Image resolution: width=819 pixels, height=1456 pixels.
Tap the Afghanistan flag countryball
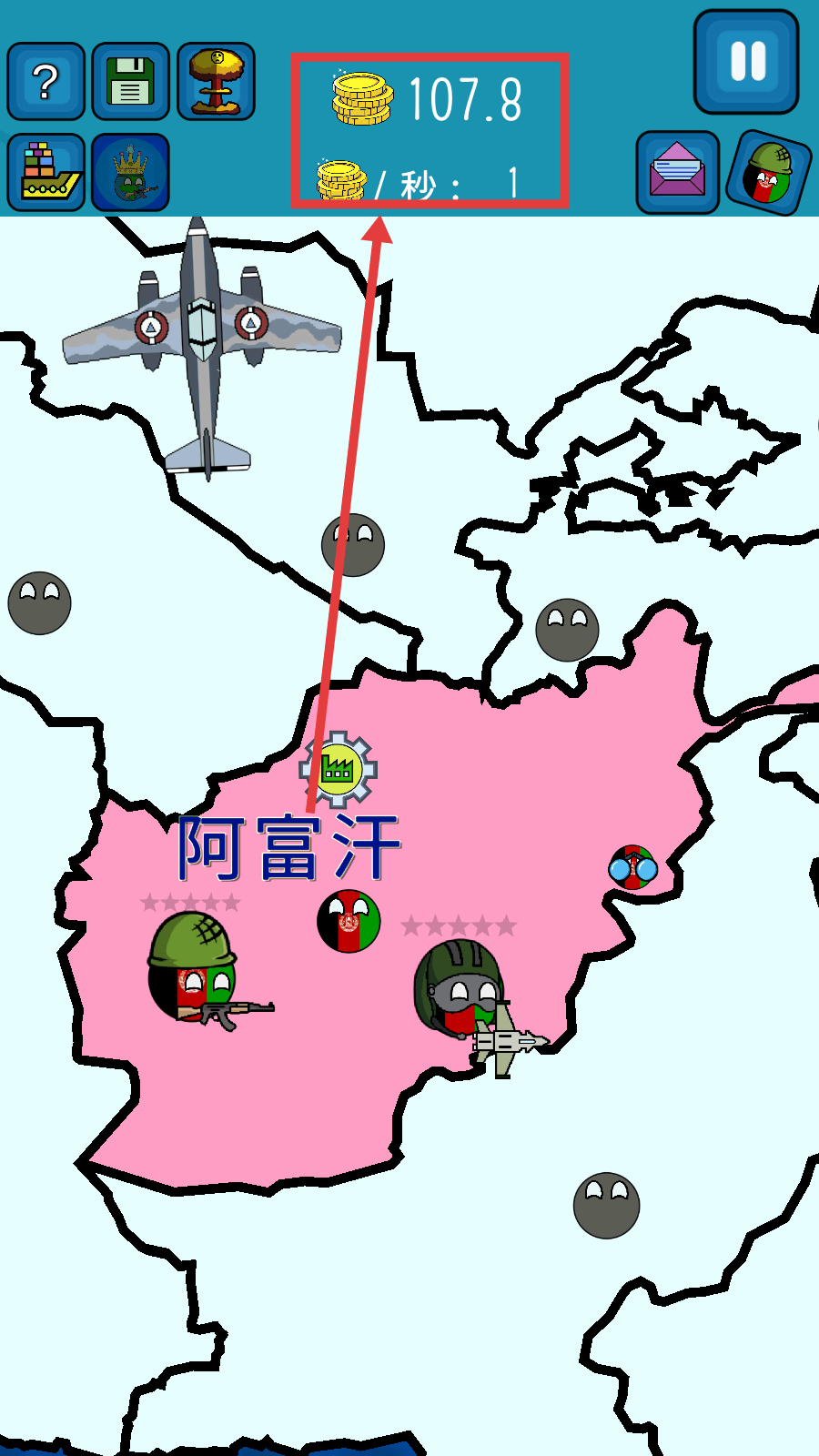point(349,921)
